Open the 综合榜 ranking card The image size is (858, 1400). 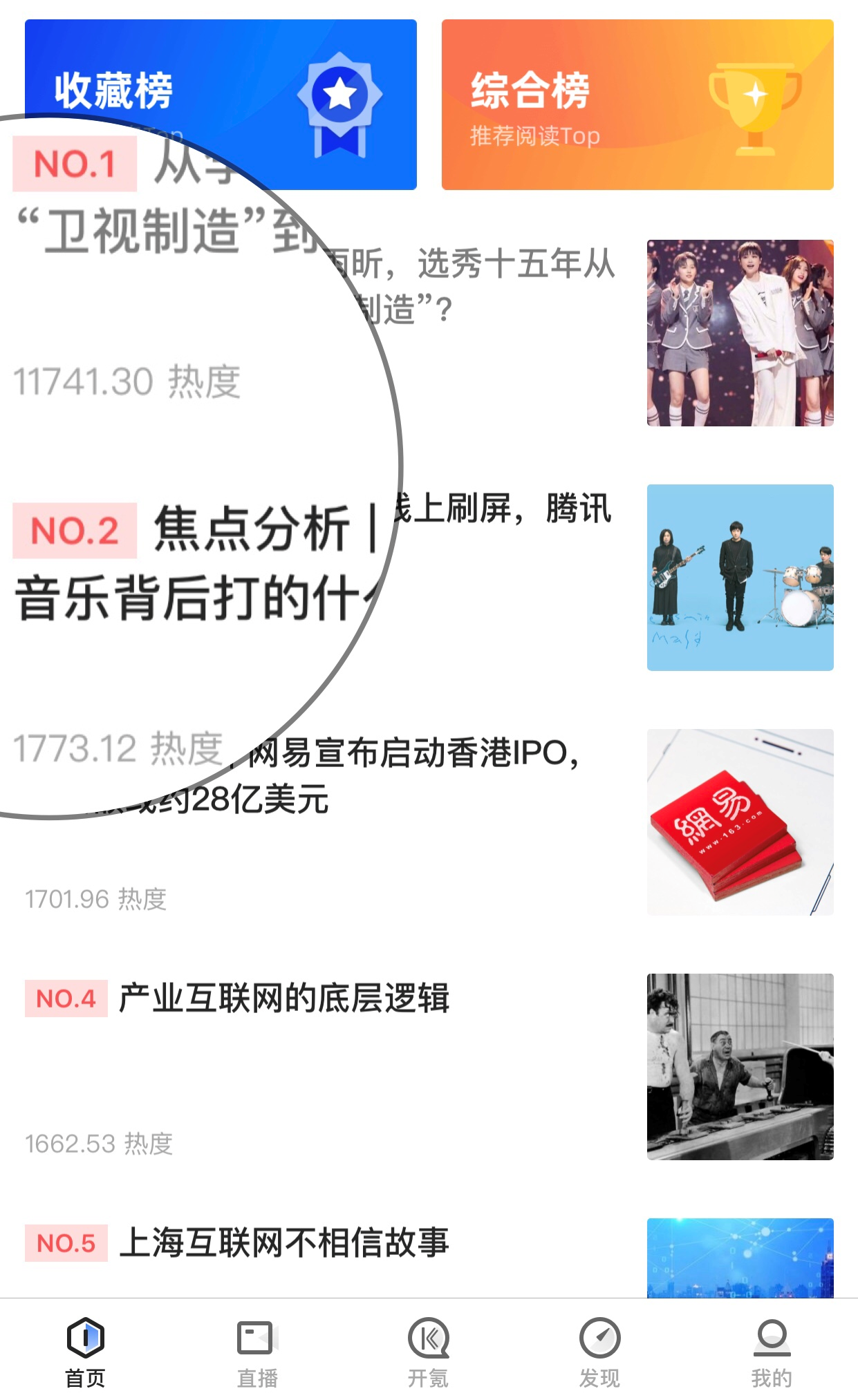[637, 104]
